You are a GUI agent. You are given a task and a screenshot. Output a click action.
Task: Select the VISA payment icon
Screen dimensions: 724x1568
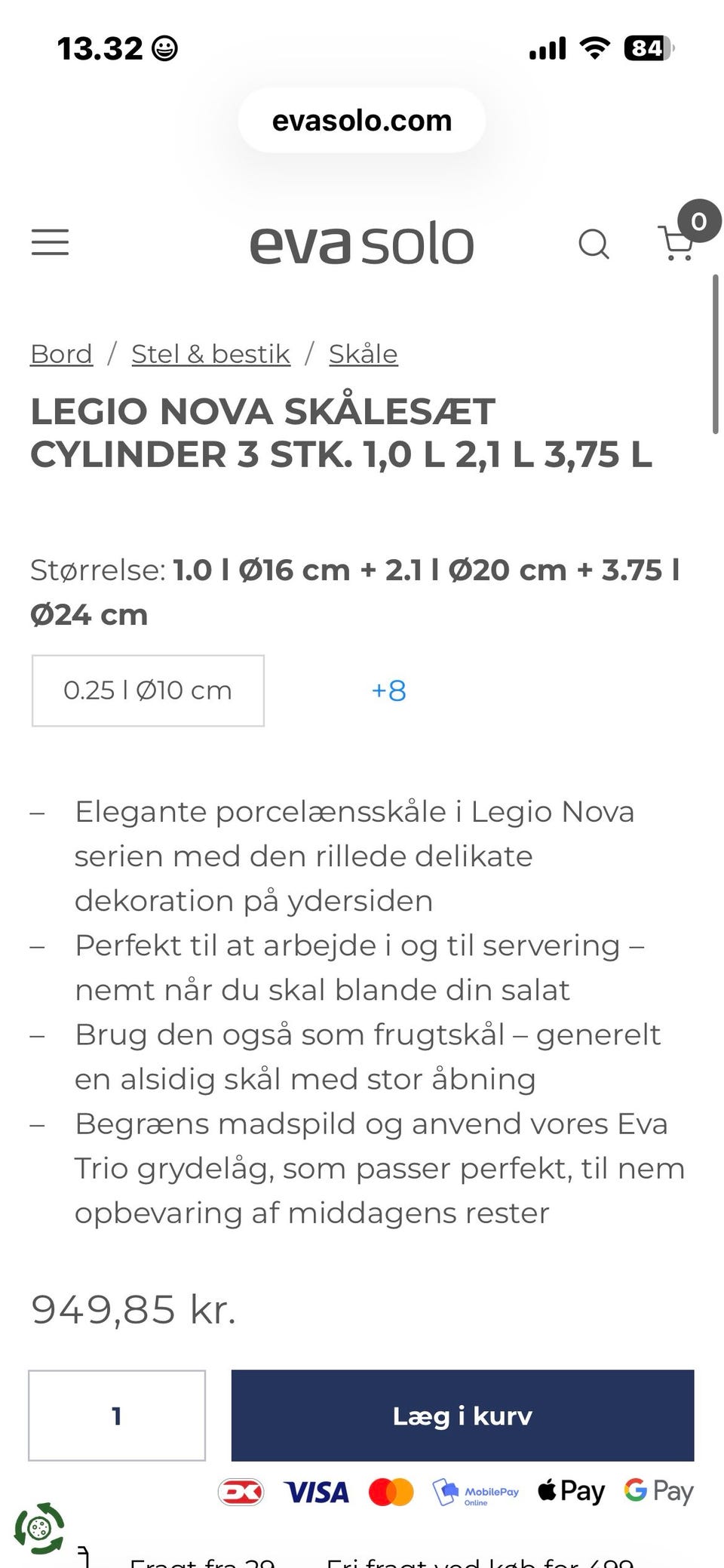(316, 1491)
